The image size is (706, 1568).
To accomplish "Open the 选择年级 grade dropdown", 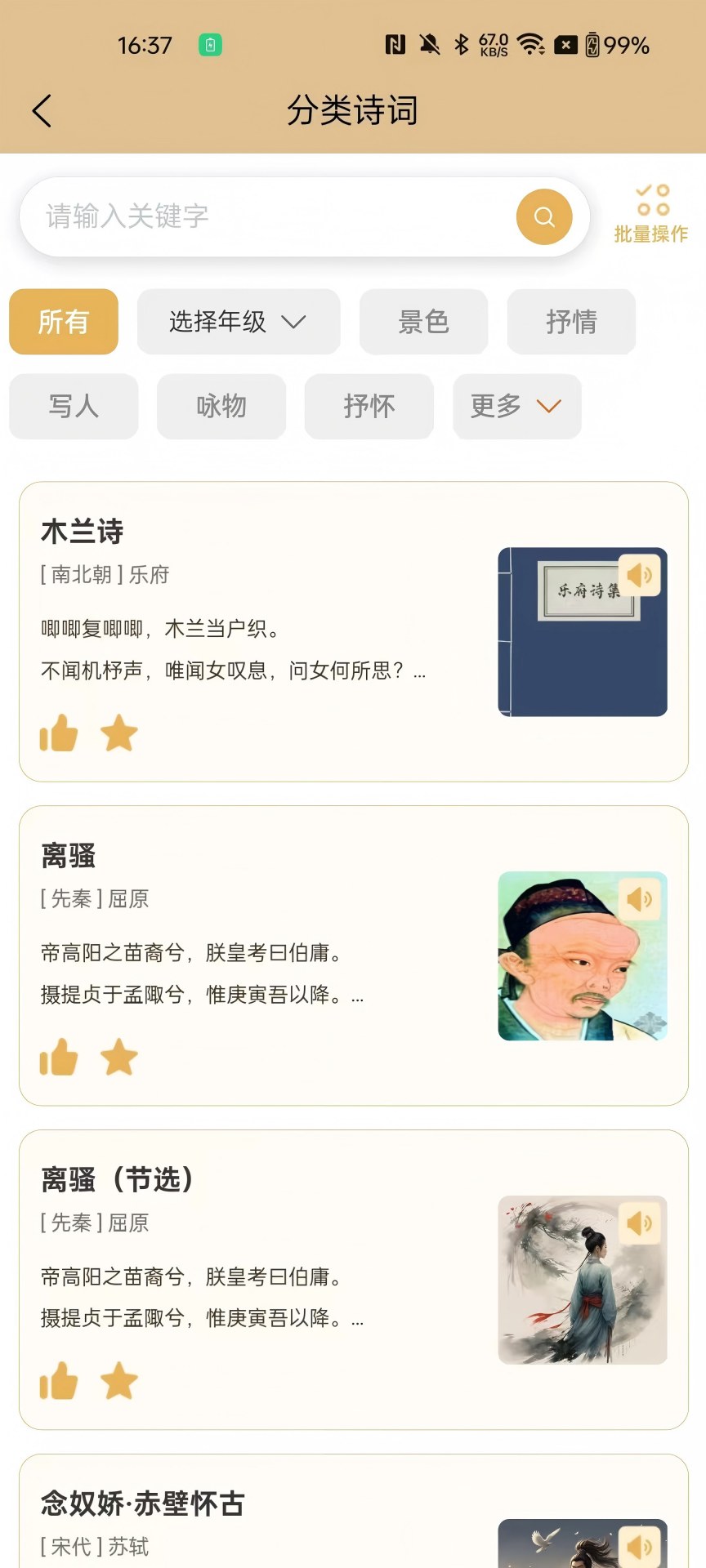I will 238,322.
